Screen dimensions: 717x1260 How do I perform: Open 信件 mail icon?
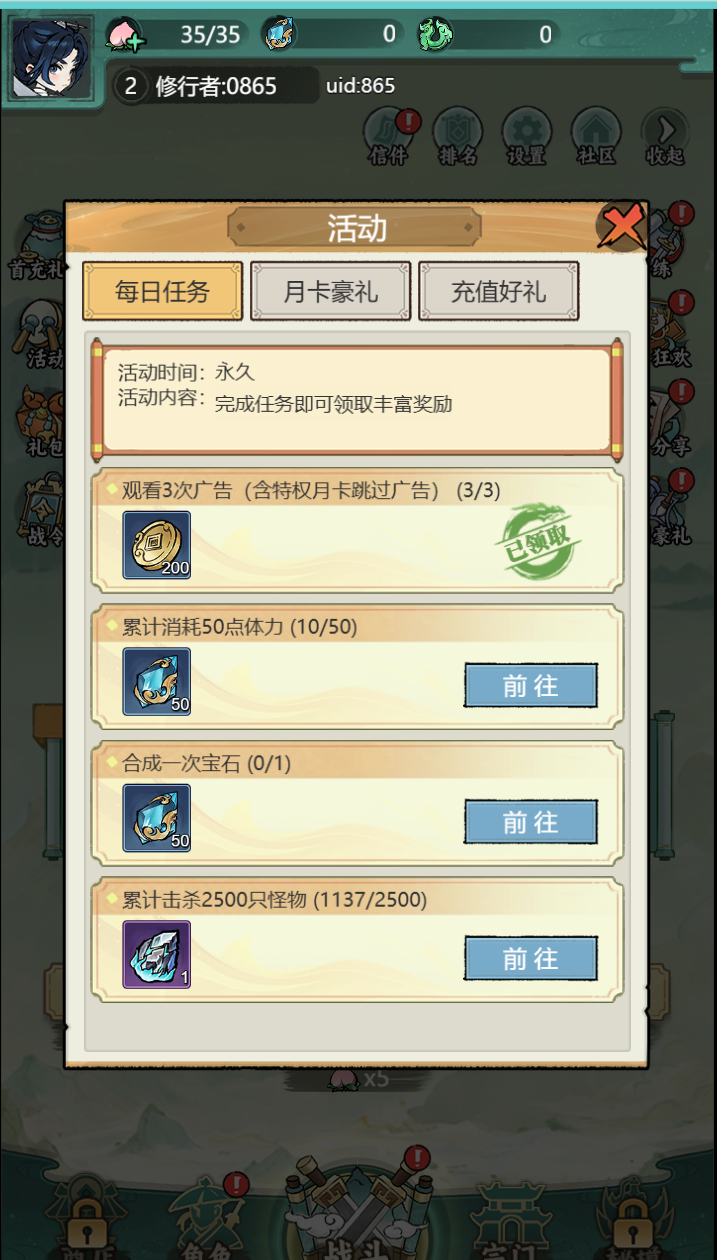388,138
